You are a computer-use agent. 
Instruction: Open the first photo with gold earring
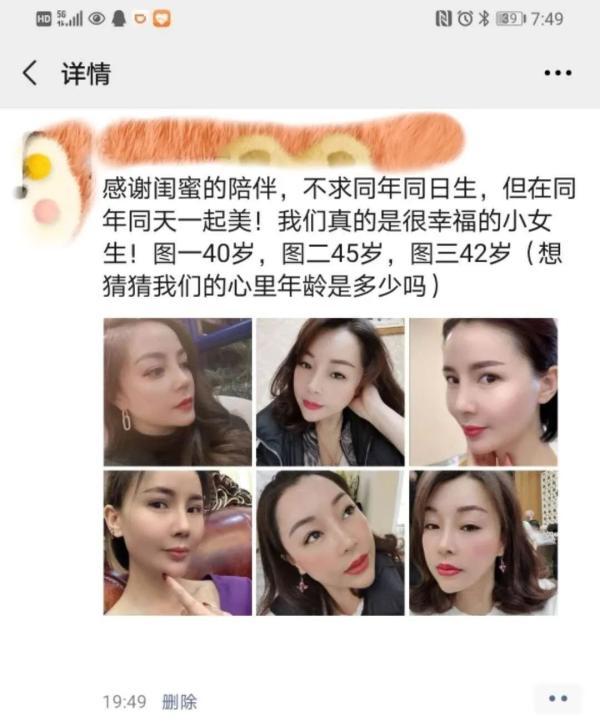click(177, 392)
